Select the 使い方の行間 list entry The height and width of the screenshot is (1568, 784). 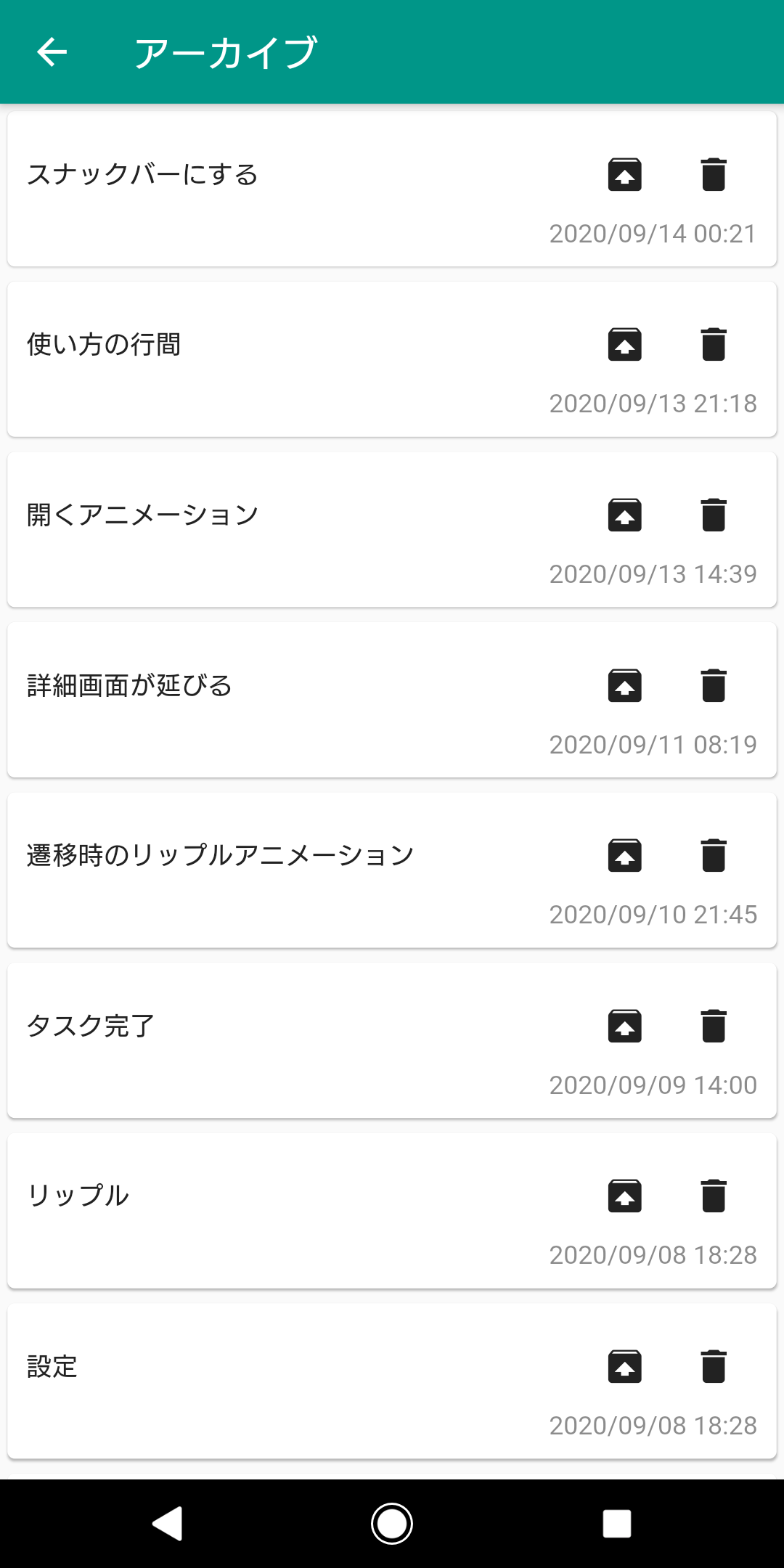click(218, 345)
